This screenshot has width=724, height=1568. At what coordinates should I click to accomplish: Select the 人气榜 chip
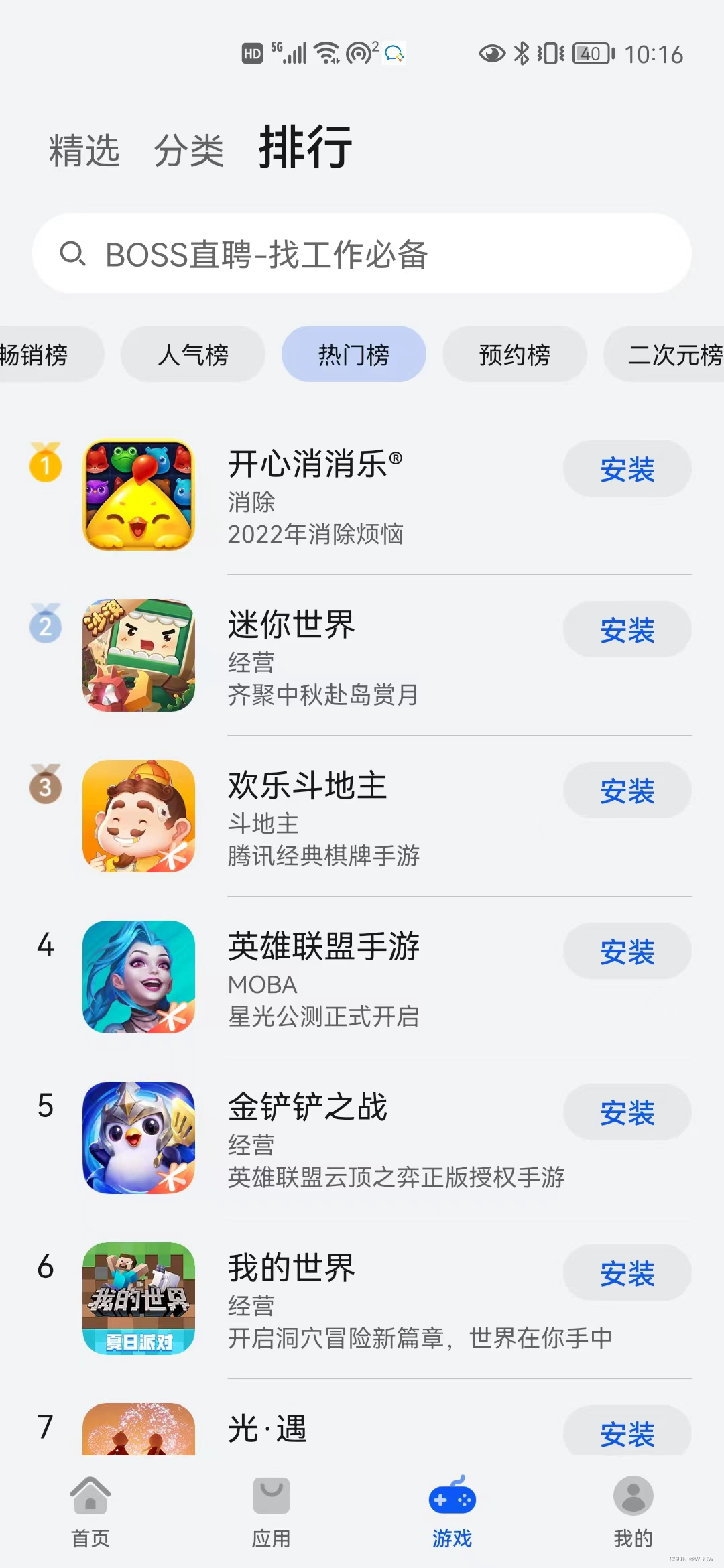click(x=193, y=354)
